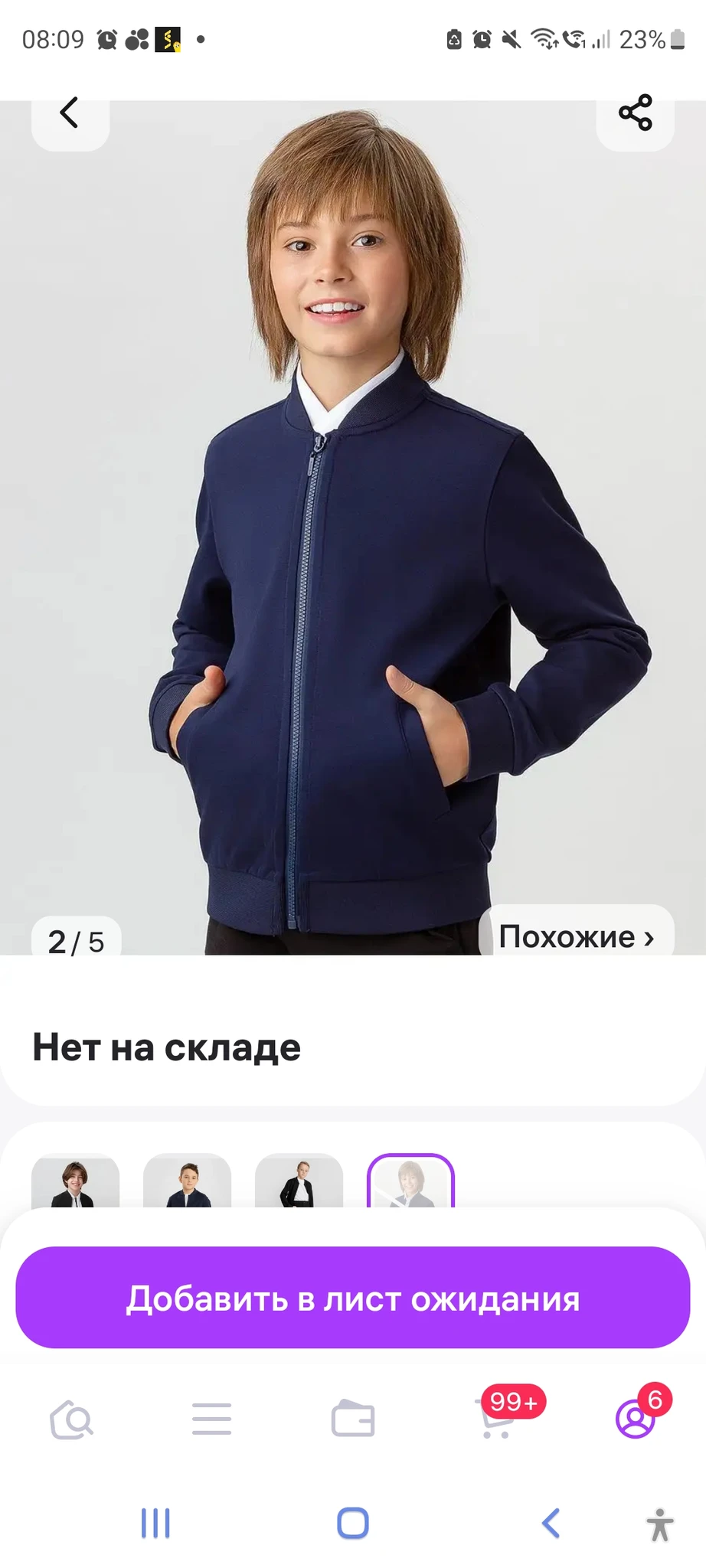The height and width of the screenshot is (1568, 706).
Task: Select the third color variant thumbnail
Action: click(x=299, y=1181)
